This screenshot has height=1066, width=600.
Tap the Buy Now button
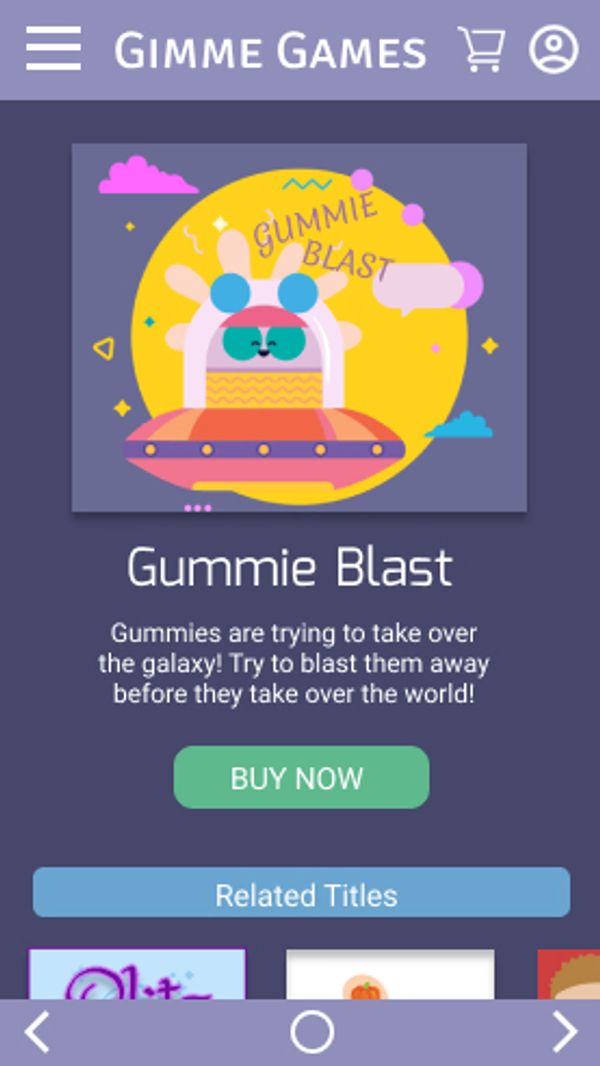click(301, 777)
